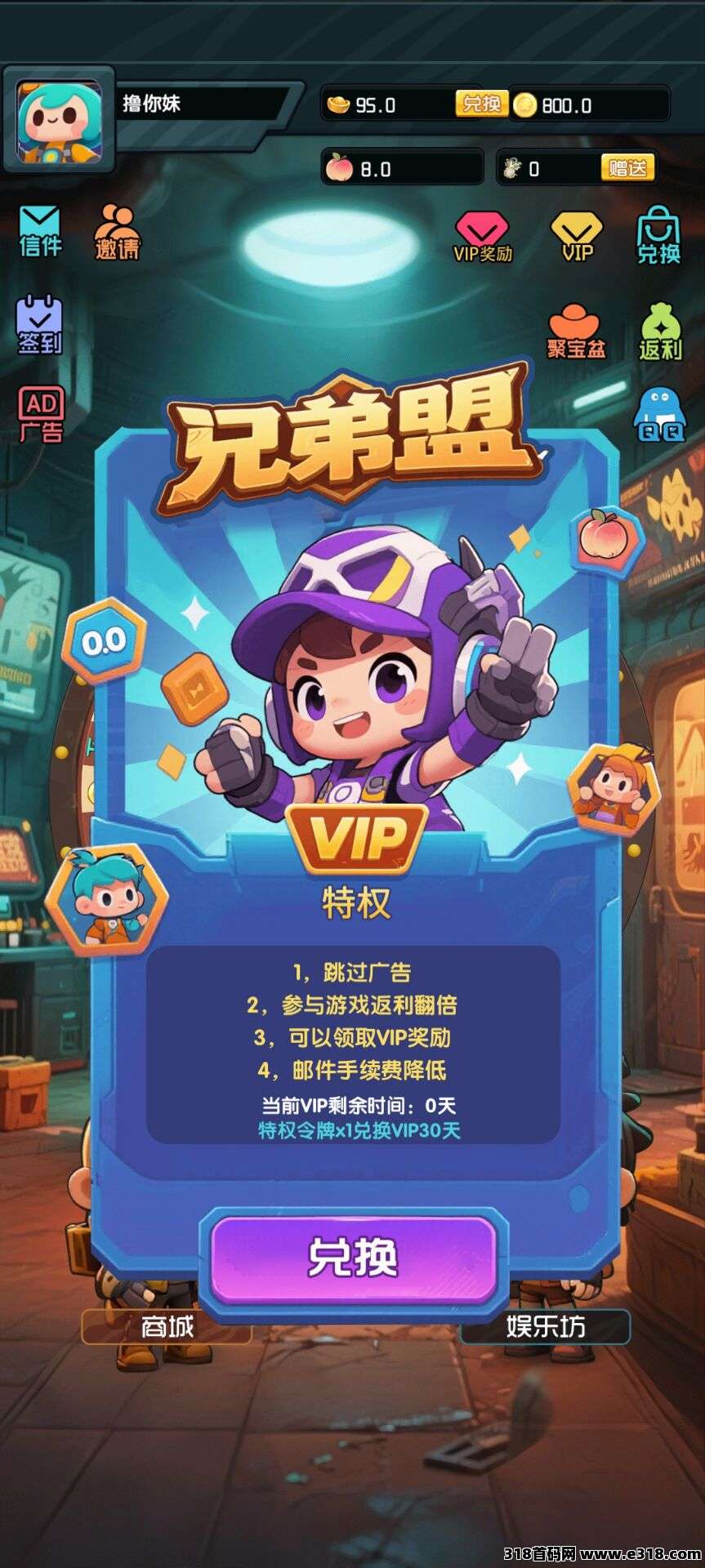This screenshot has height=1568, width=705.
Task: Open the QQ penguin icon
Action: click(x=659, y=415)
